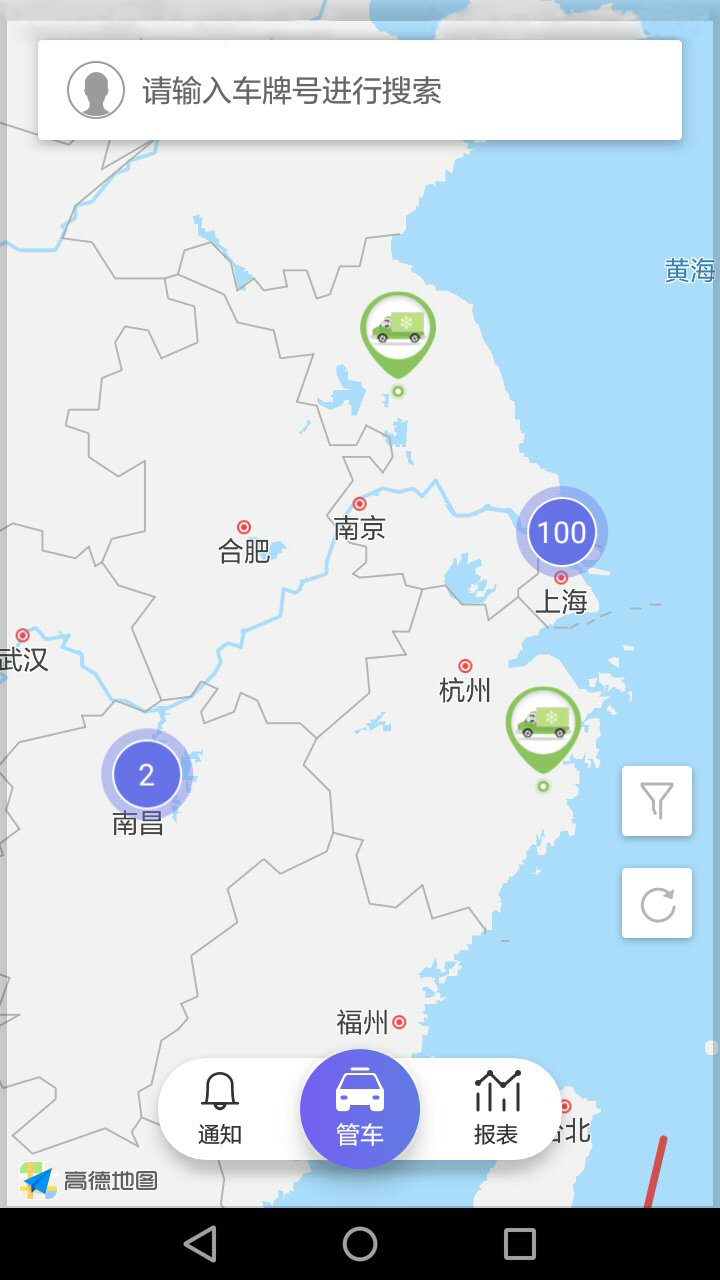Select the truck marker north of 南京
The width and height of the screenshot is (720, 1280).
pyautogui.click(x=398, y=330)
